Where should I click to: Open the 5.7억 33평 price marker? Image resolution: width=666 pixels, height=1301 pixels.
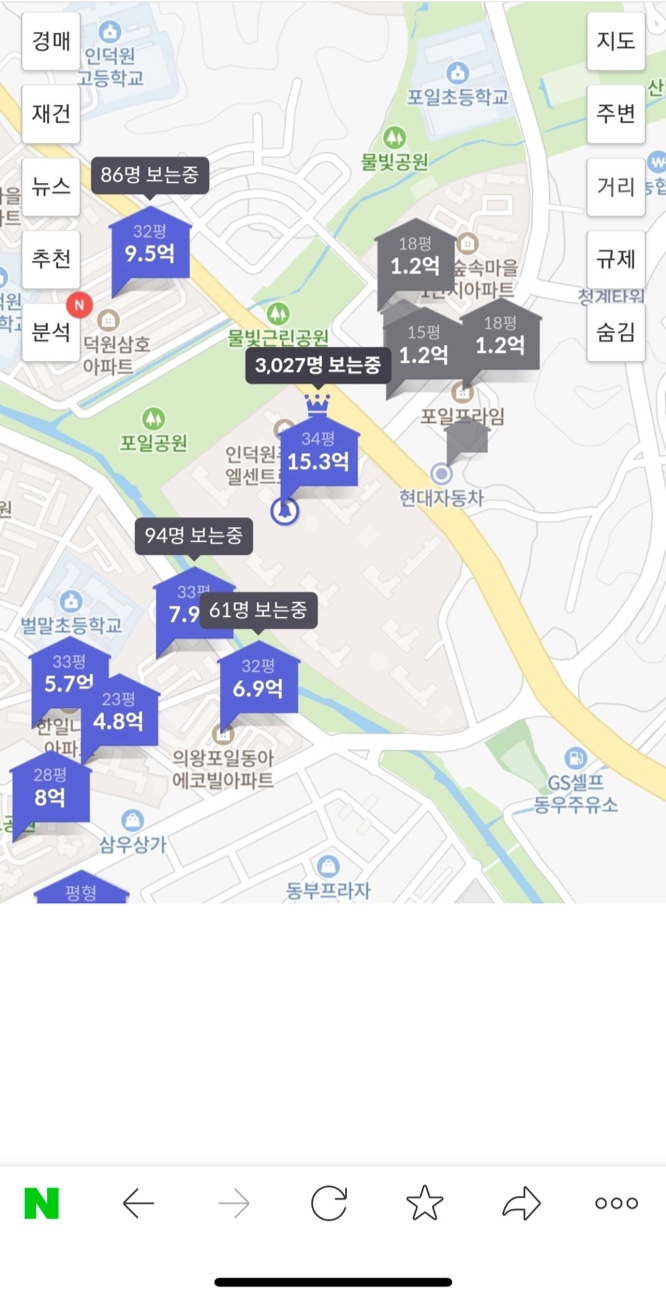click(68, 676)
